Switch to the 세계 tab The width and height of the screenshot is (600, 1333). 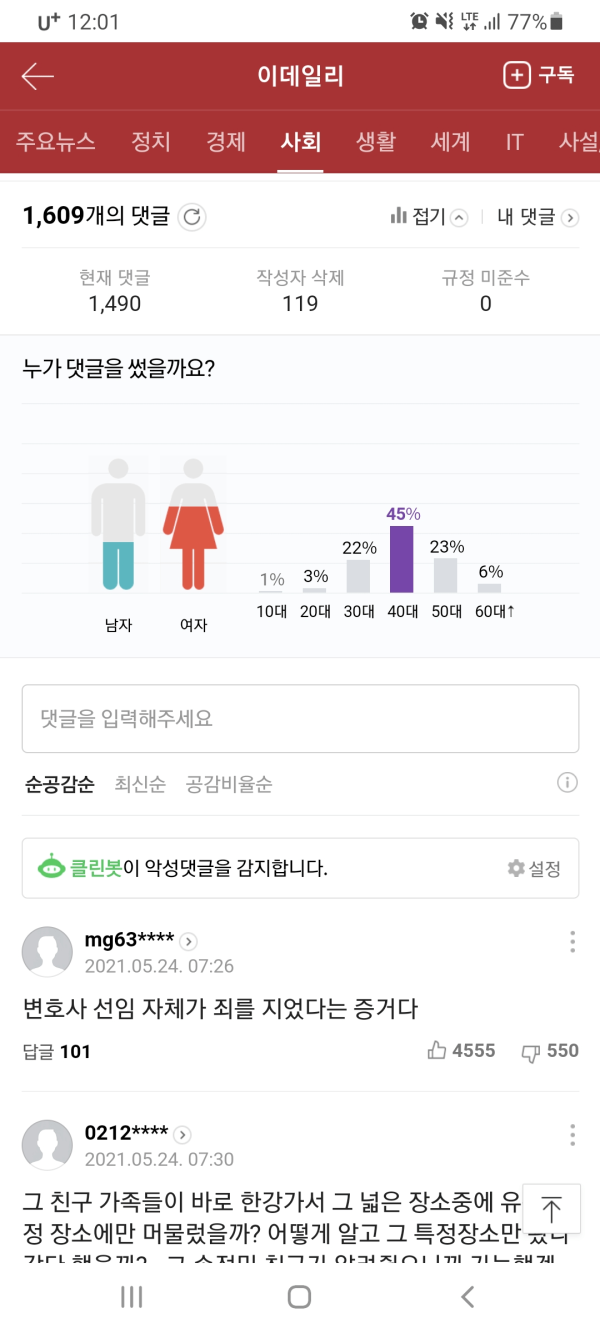pos(450,141)
